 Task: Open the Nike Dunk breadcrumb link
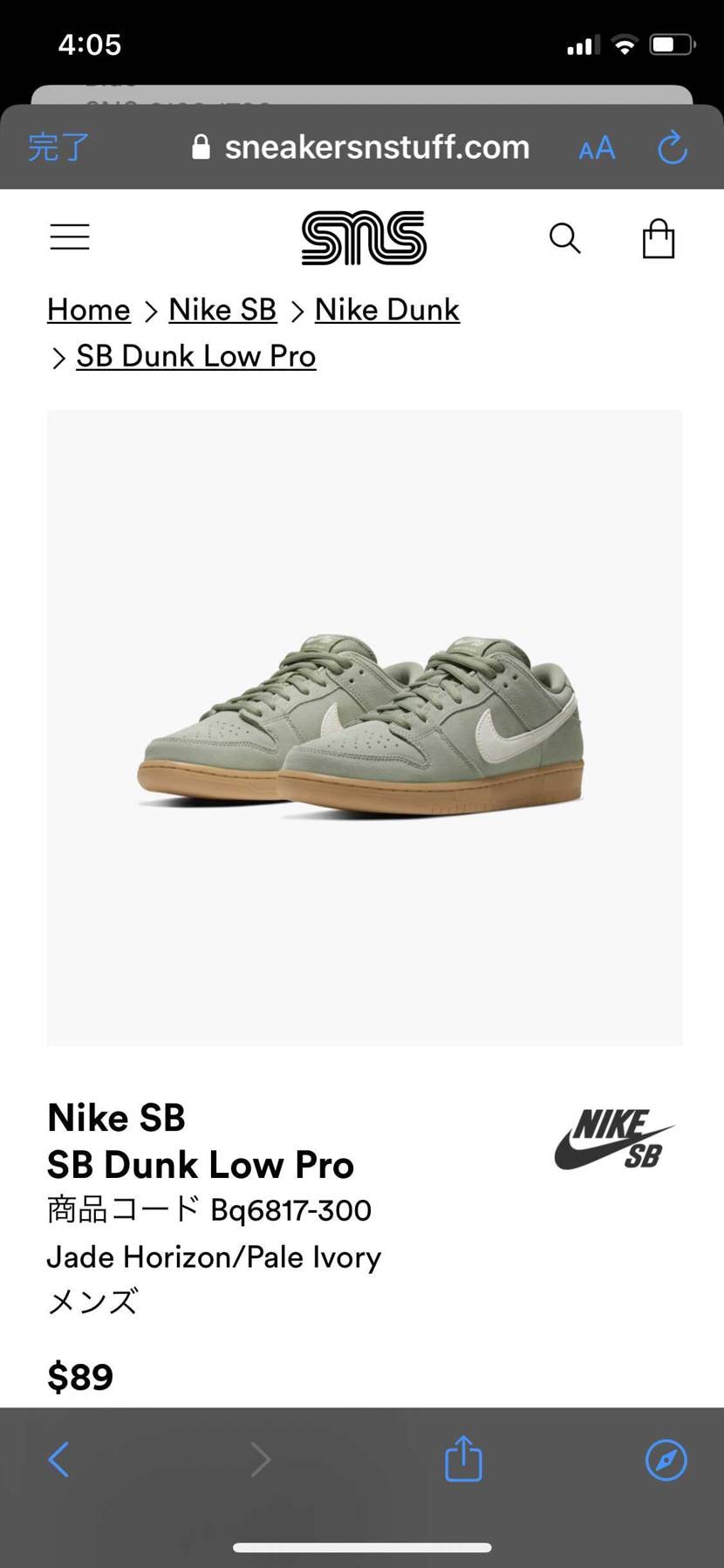[387, 310]
